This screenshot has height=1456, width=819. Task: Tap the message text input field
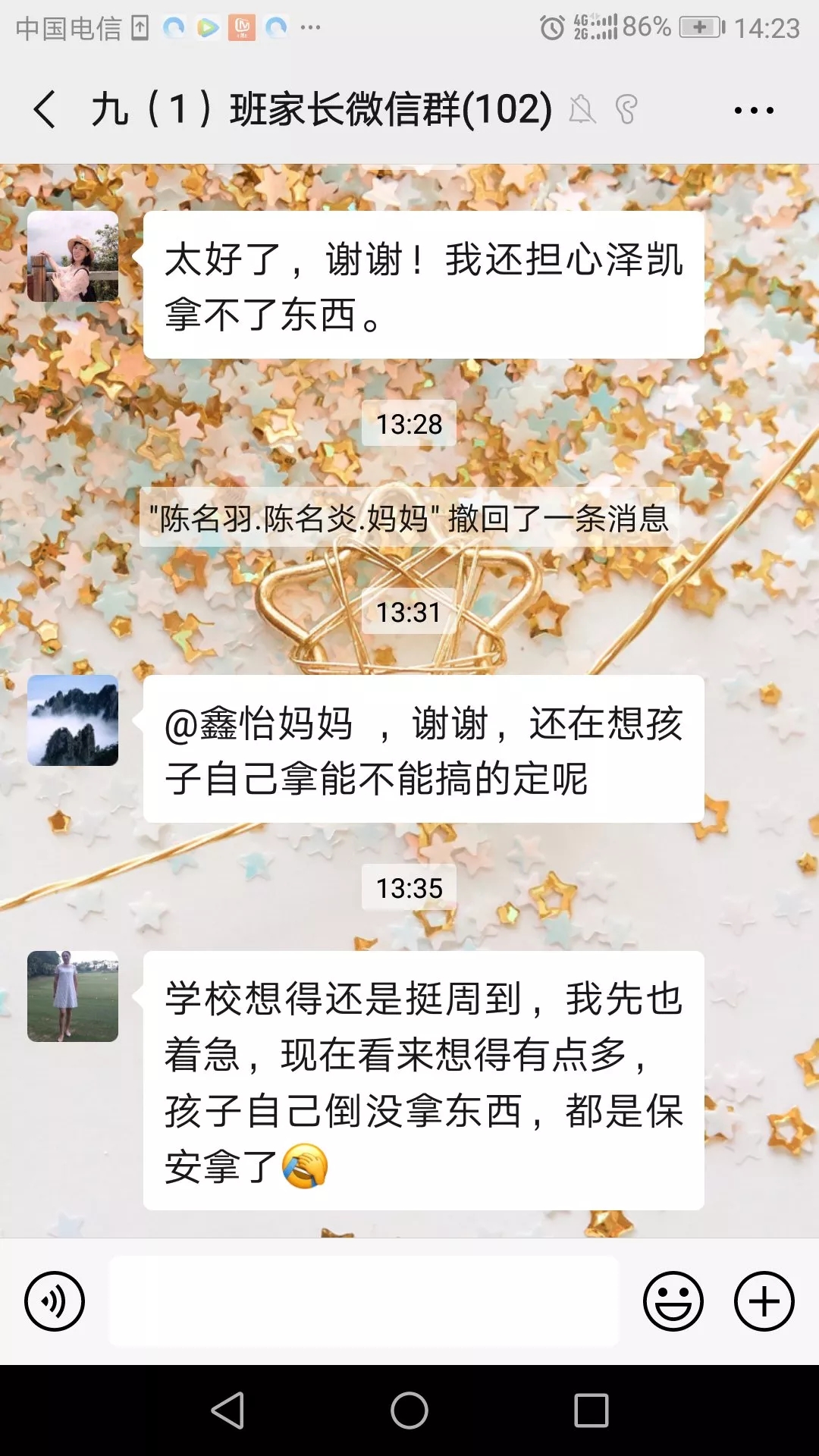click(364, 1301)
